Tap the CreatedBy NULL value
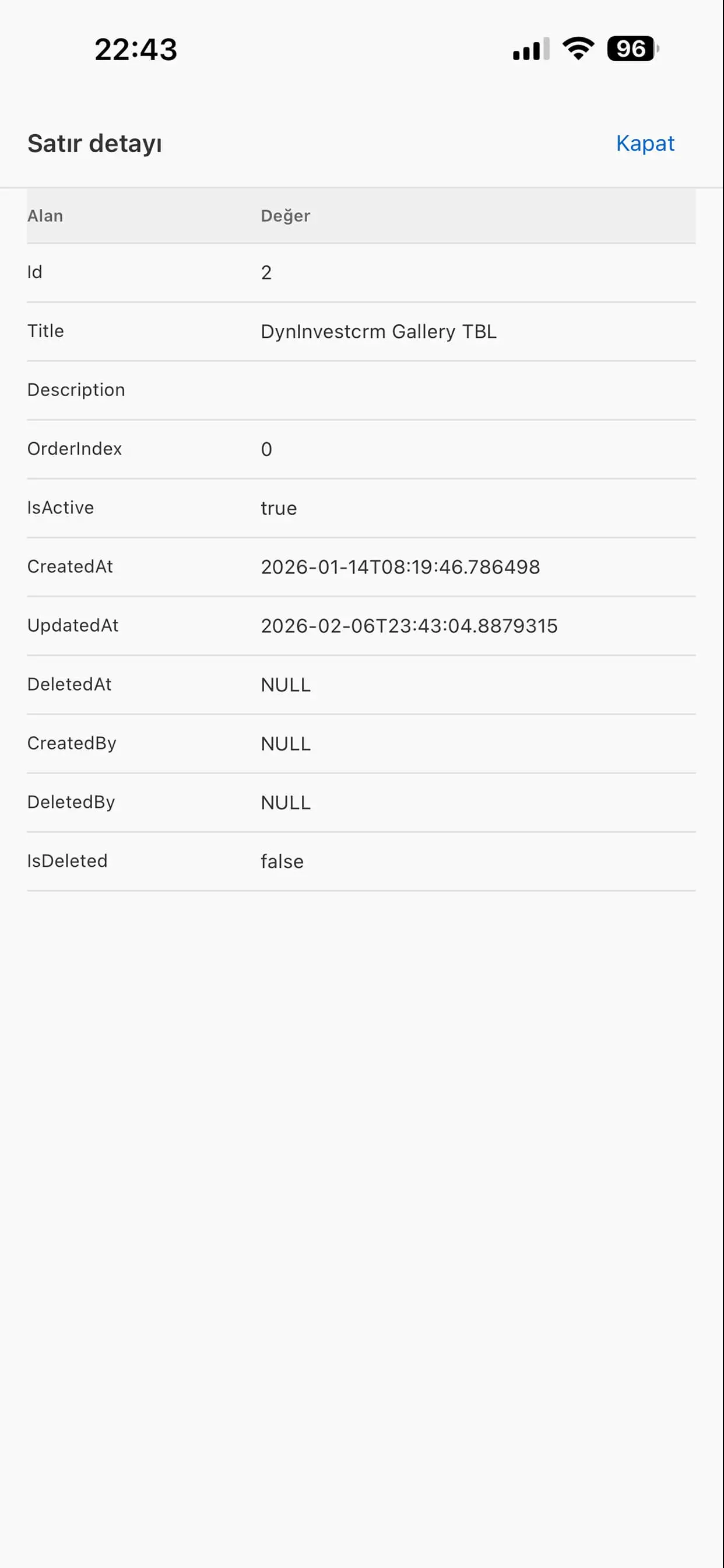 coord(284,743)
